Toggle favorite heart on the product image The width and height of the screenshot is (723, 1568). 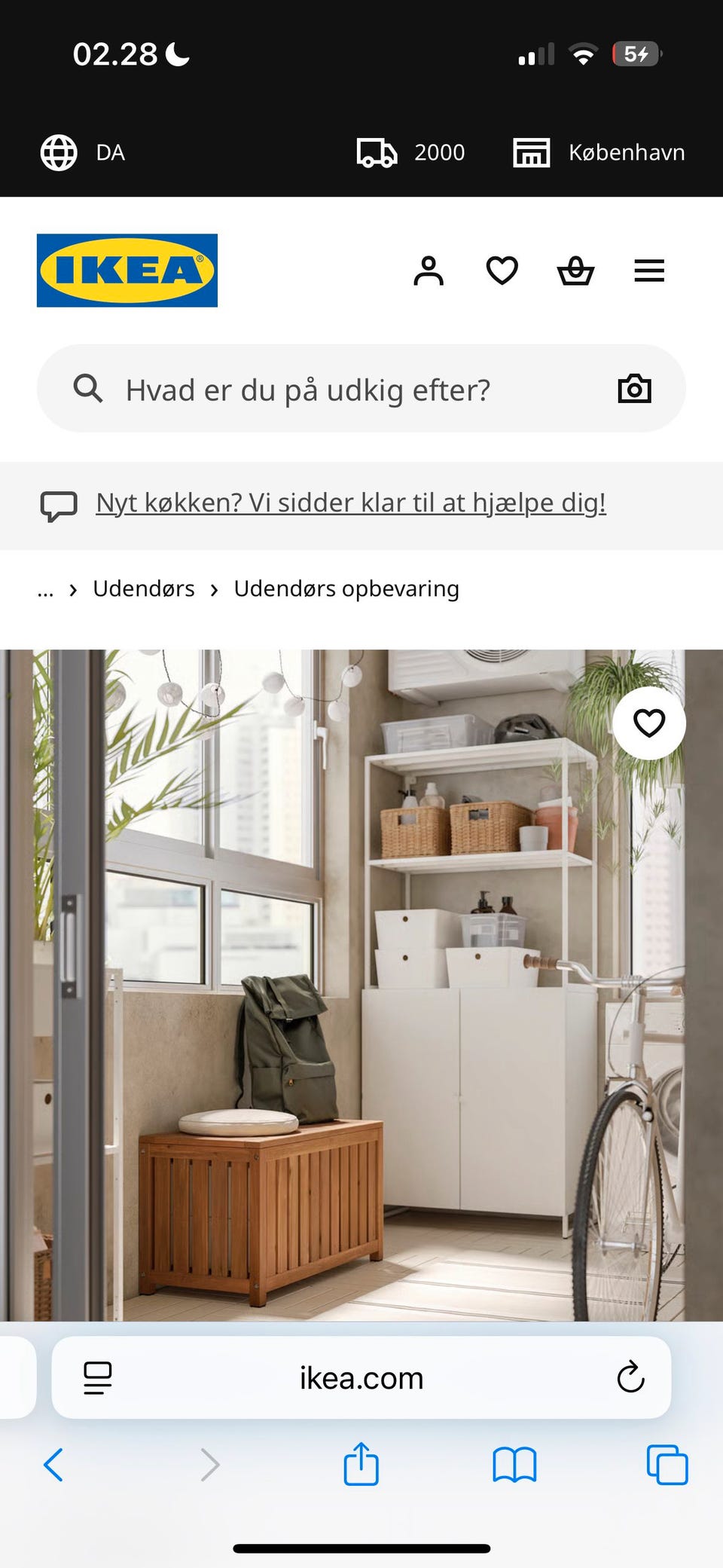(649, 723)
